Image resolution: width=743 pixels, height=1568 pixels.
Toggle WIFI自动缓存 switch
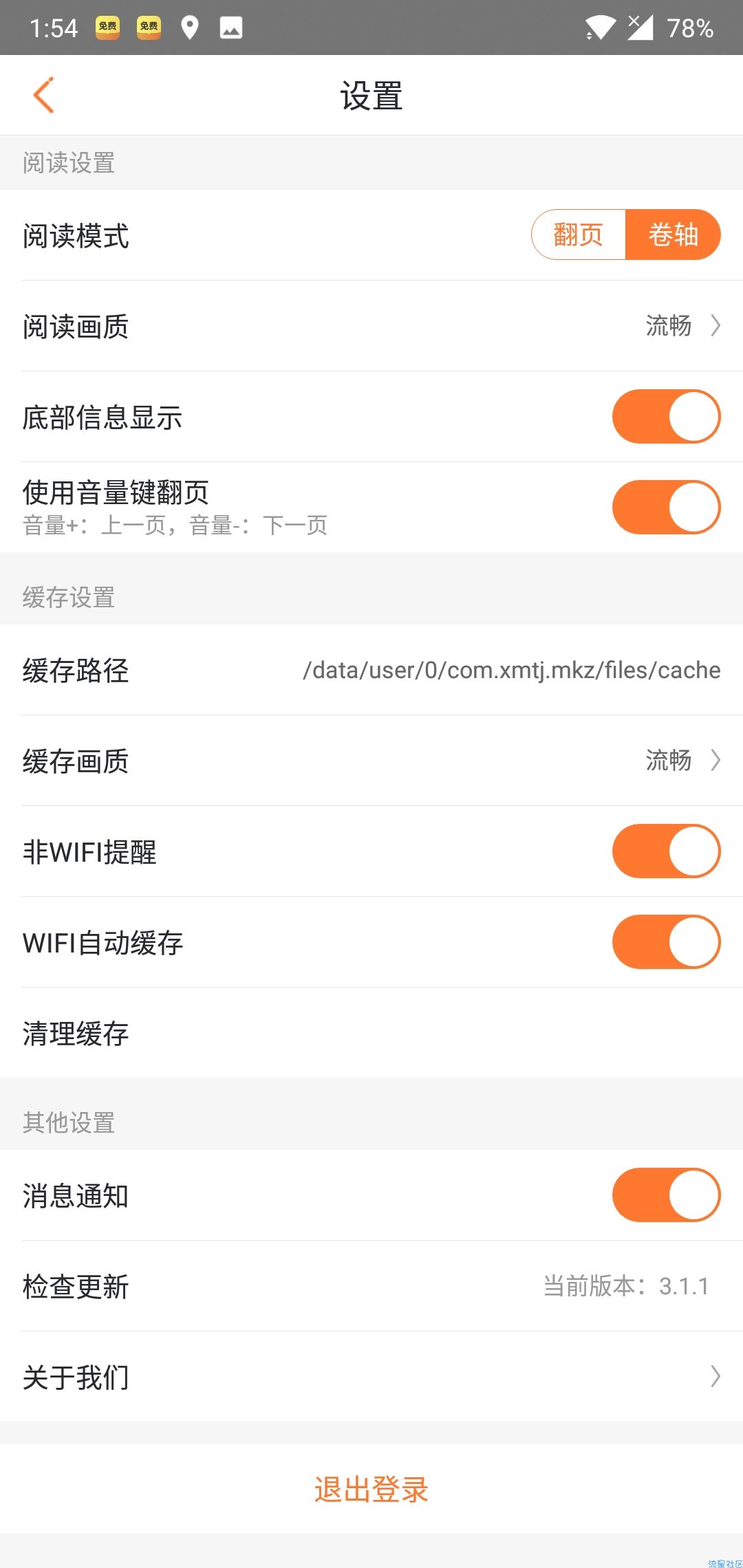tap(666, 942)
